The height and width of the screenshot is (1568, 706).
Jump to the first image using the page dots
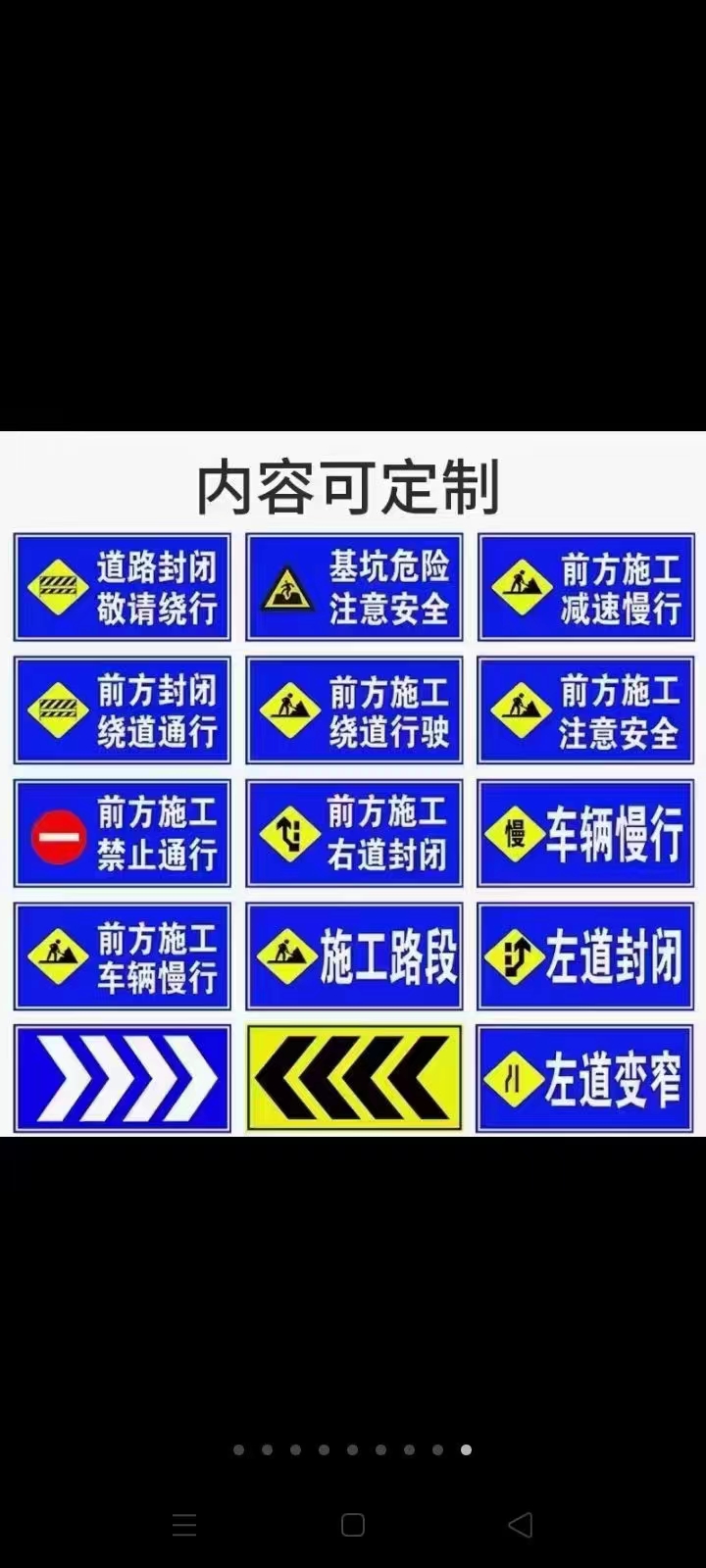pos(238,1449)
